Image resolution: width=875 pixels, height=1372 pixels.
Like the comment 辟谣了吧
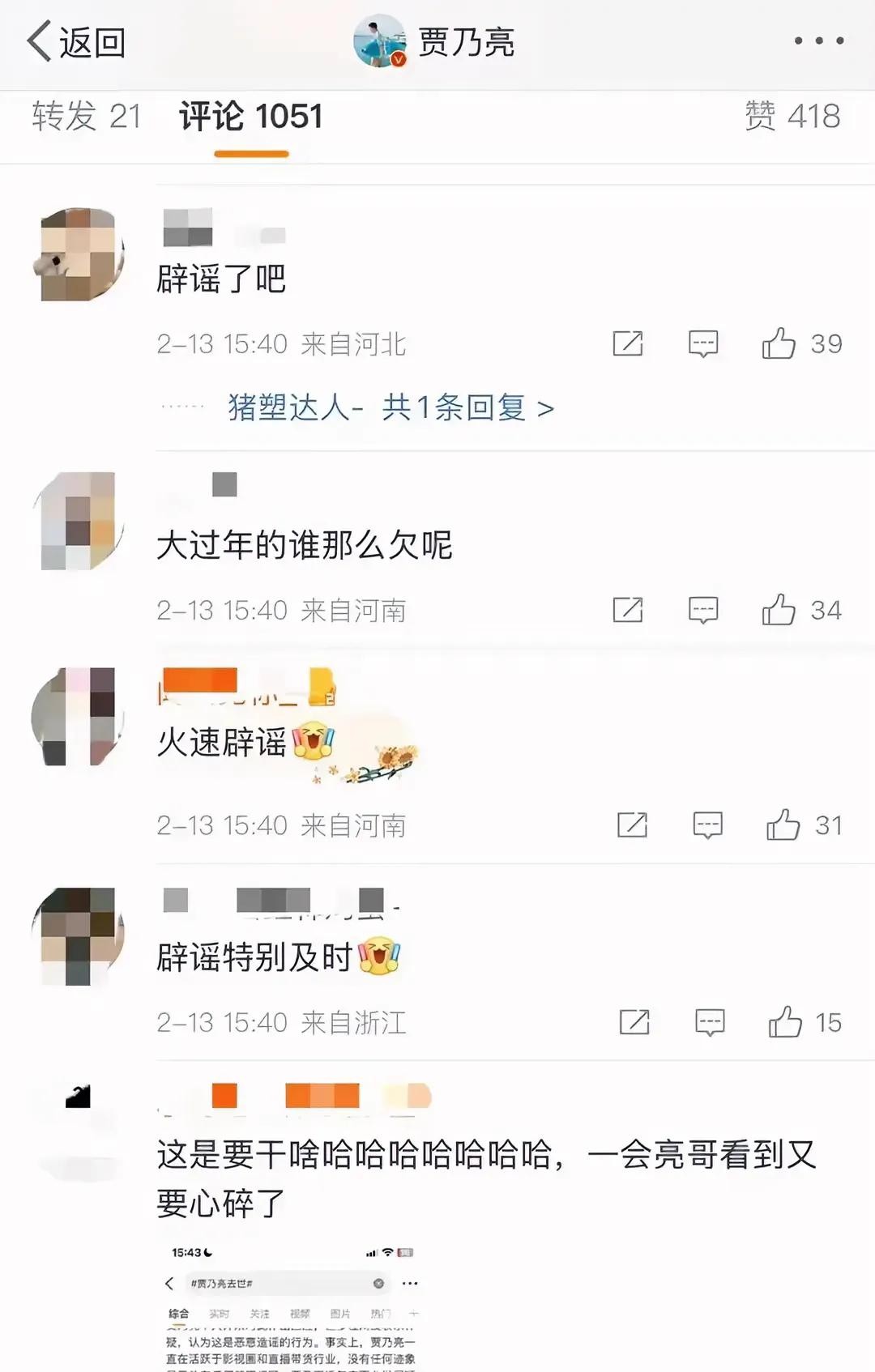point(779,343)
